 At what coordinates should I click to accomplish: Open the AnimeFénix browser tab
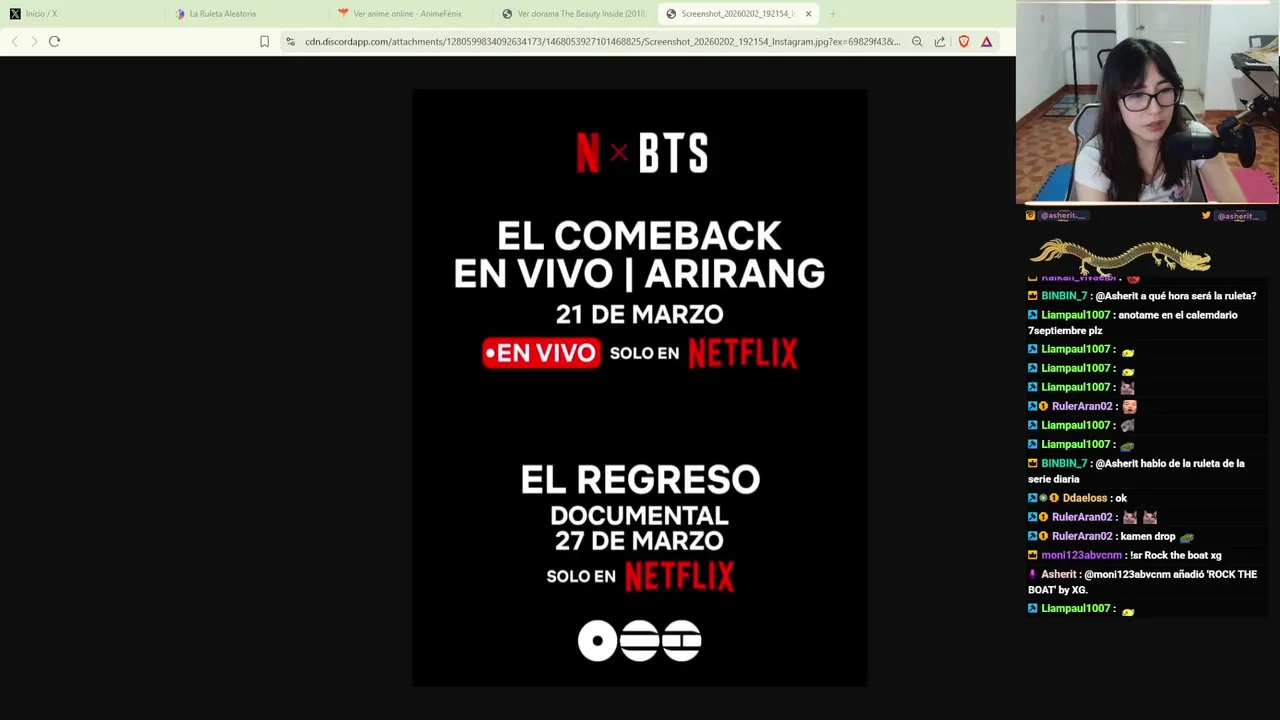coord(406,14)
